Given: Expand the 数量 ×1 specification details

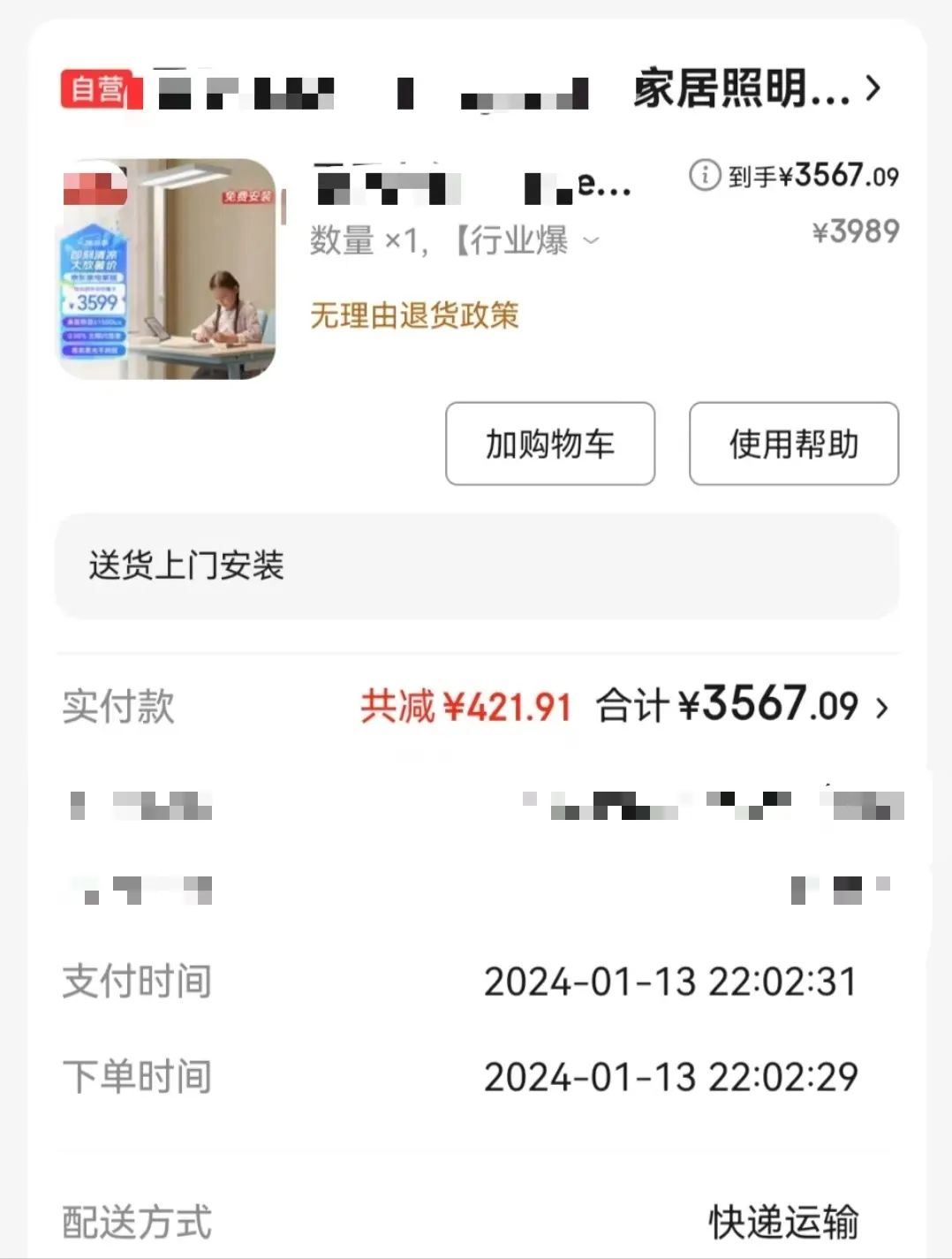Looking at the screenshot, I should coord(591,240).
